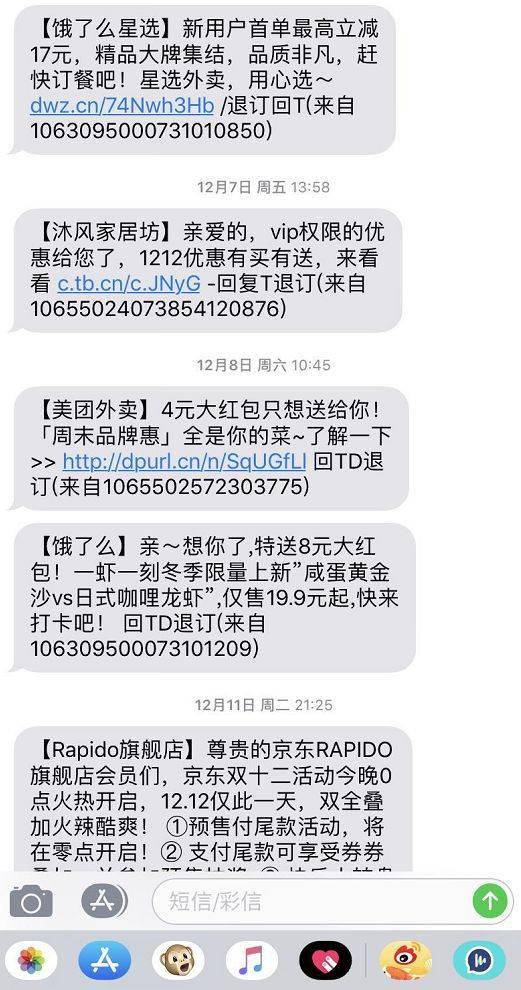Open the Weibo iMessage app
Screen dimensions: 521x990
coord(405,960)
